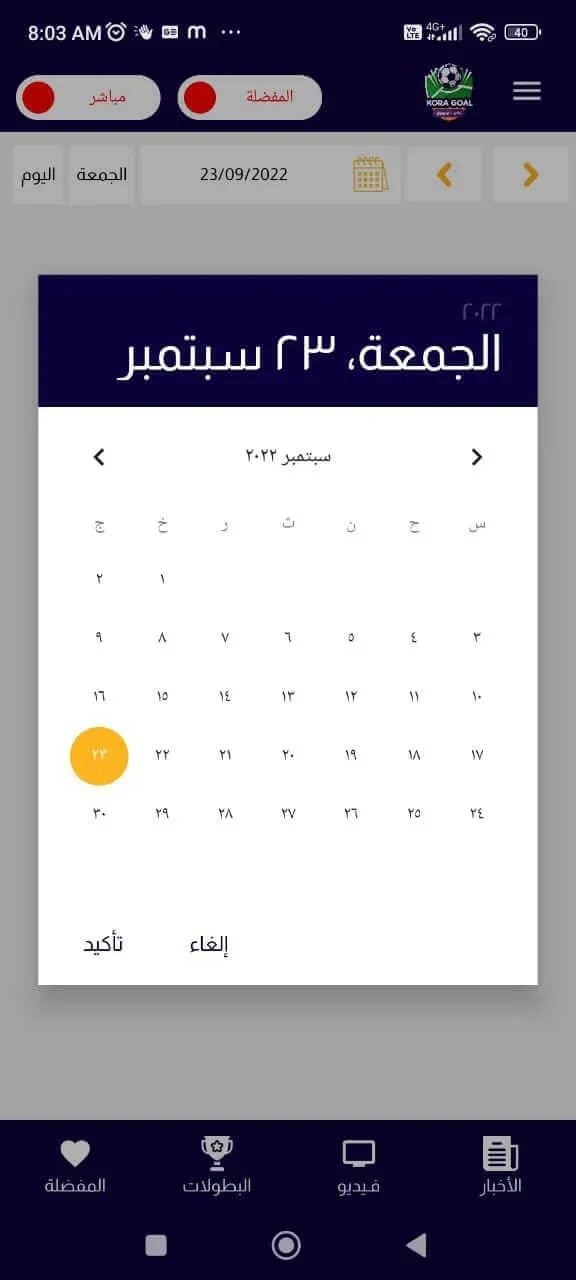Select day ١٩ in the calendar
576x1280 pixels.
(x=351, y=755)
